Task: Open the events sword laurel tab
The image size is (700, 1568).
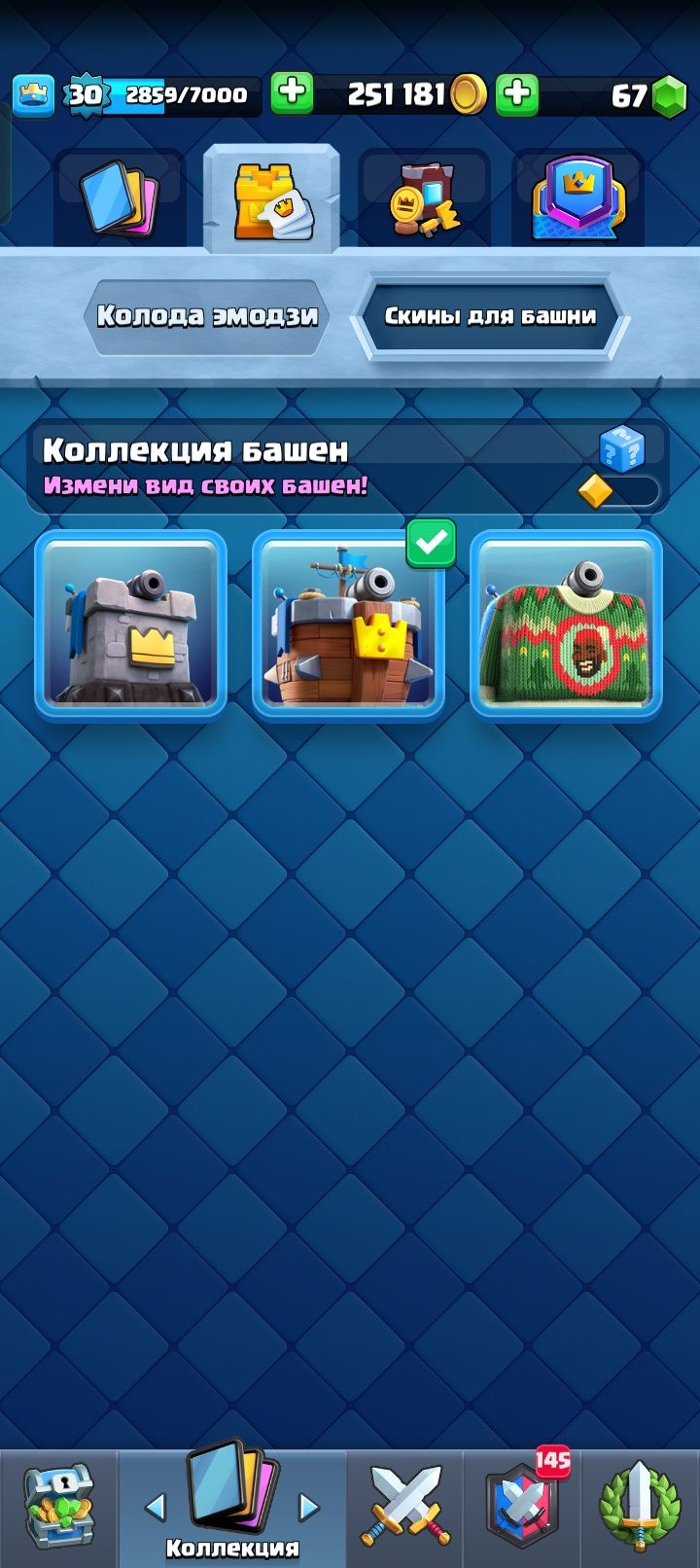Action: pos(639,1508)
